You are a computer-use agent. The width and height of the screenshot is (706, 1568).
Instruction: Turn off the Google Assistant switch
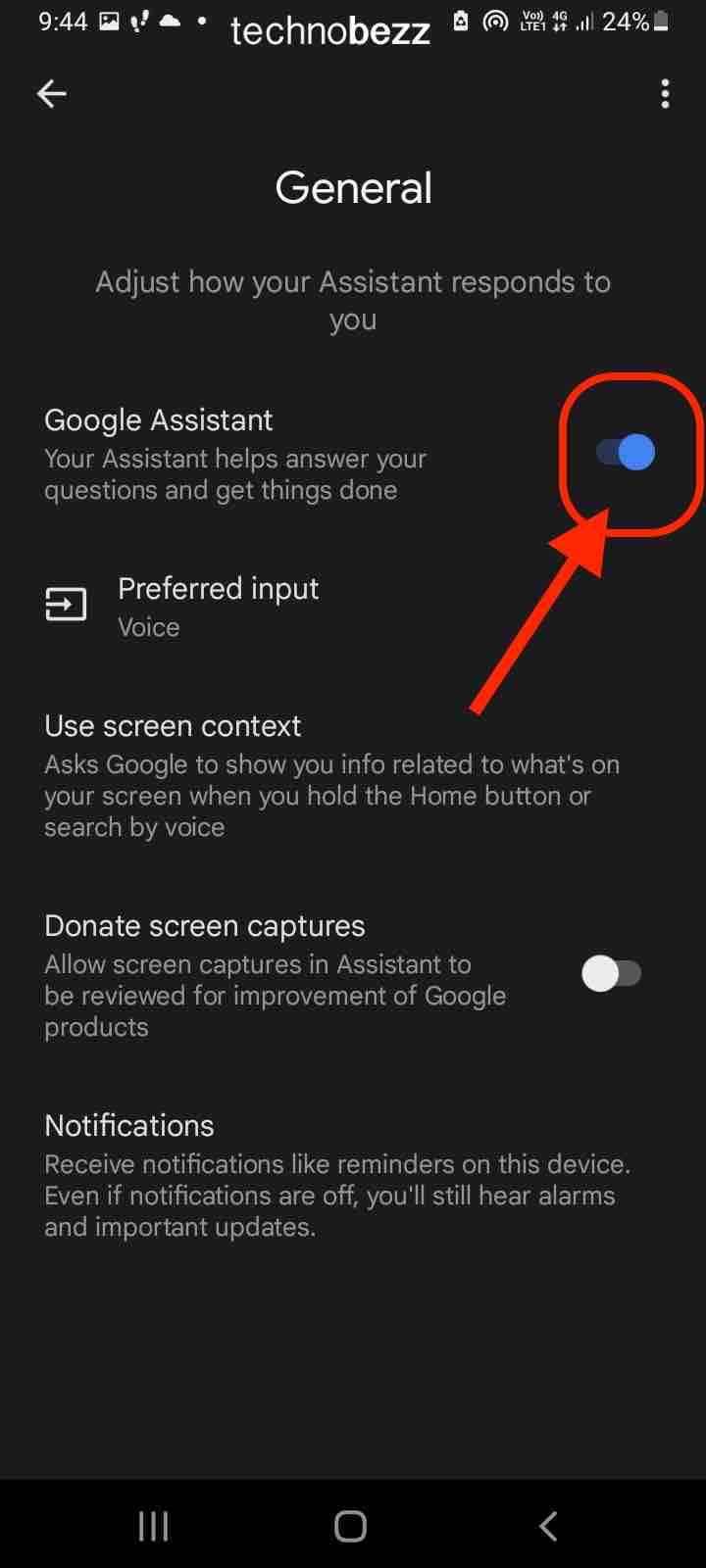point(626,452)
